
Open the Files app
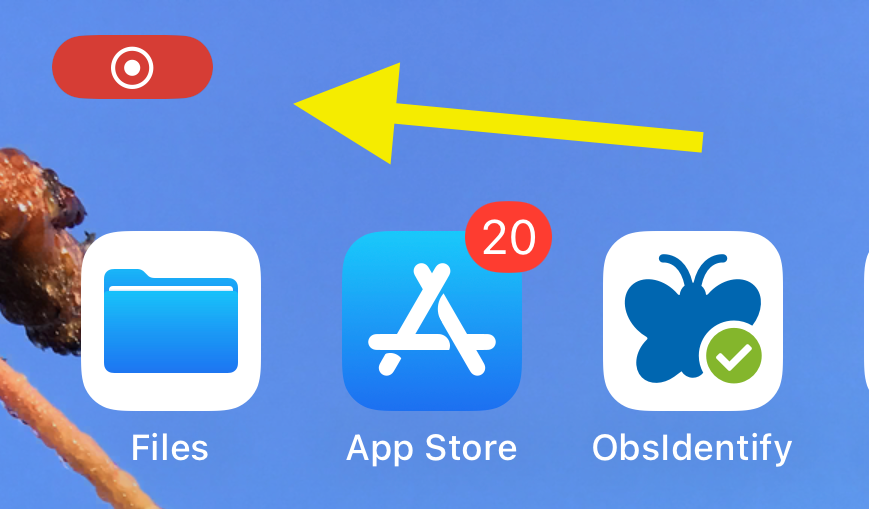click(x=170, y=321)
